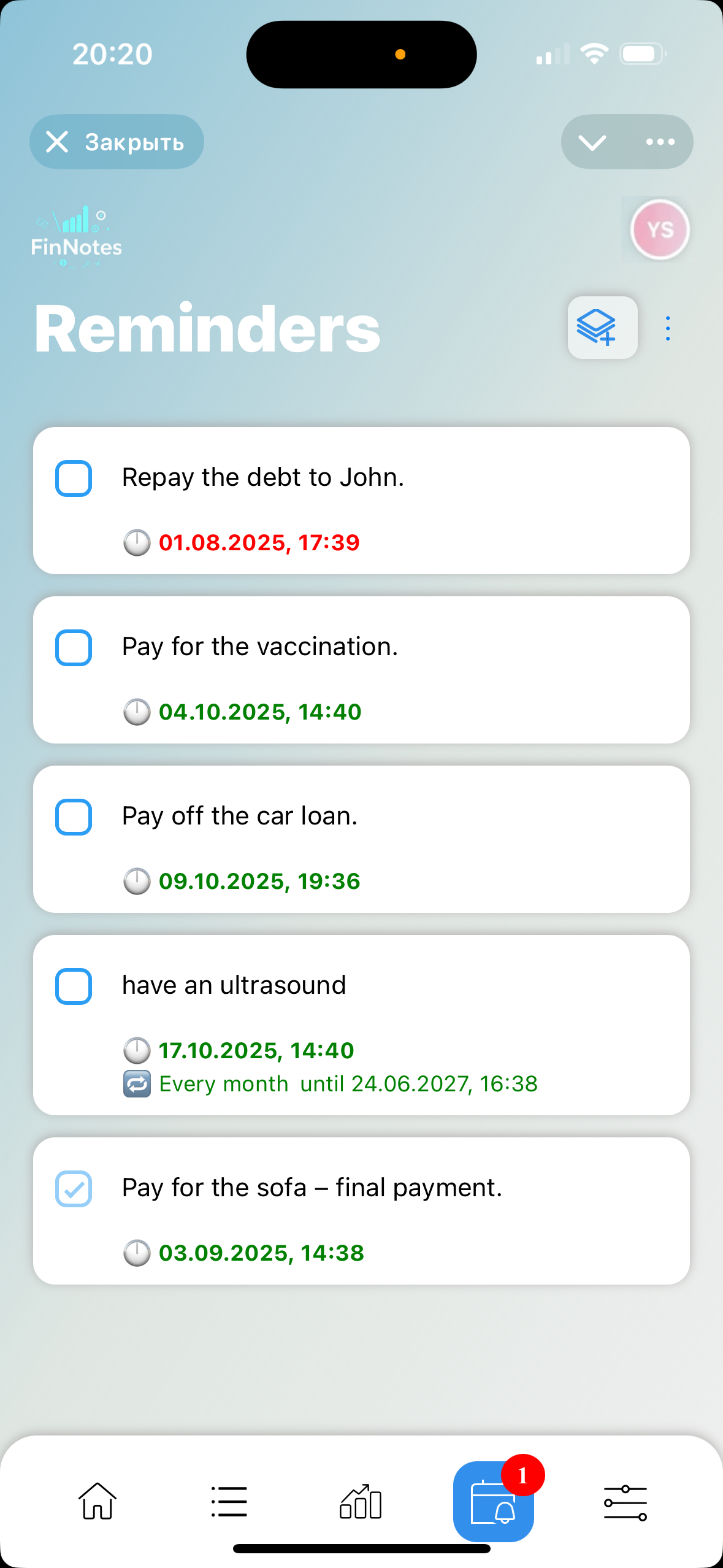Viewport: 723px width, 1568px height.
Task: Collapse the view with the chevron button
Action: pos(592,142)
